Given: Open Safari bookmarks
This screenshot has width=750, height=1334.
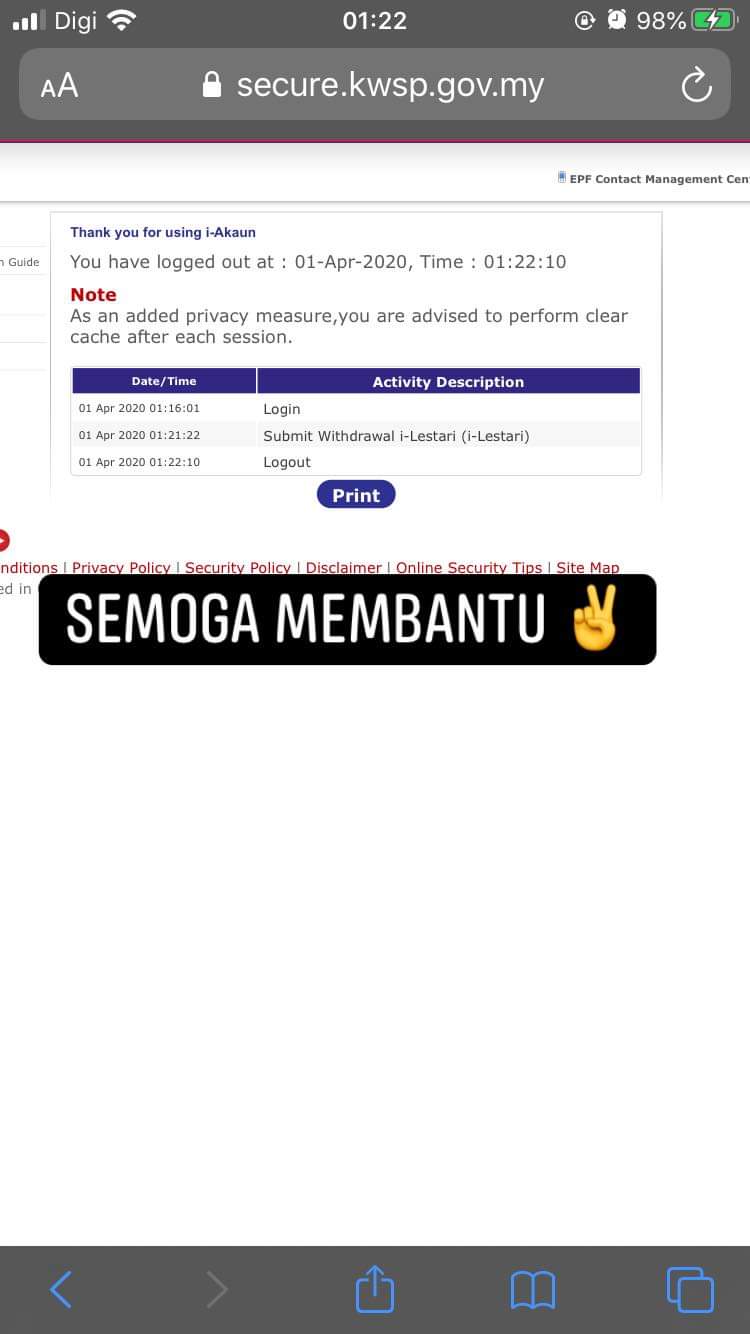Looking at the screenshot, I should point(532,1290).
